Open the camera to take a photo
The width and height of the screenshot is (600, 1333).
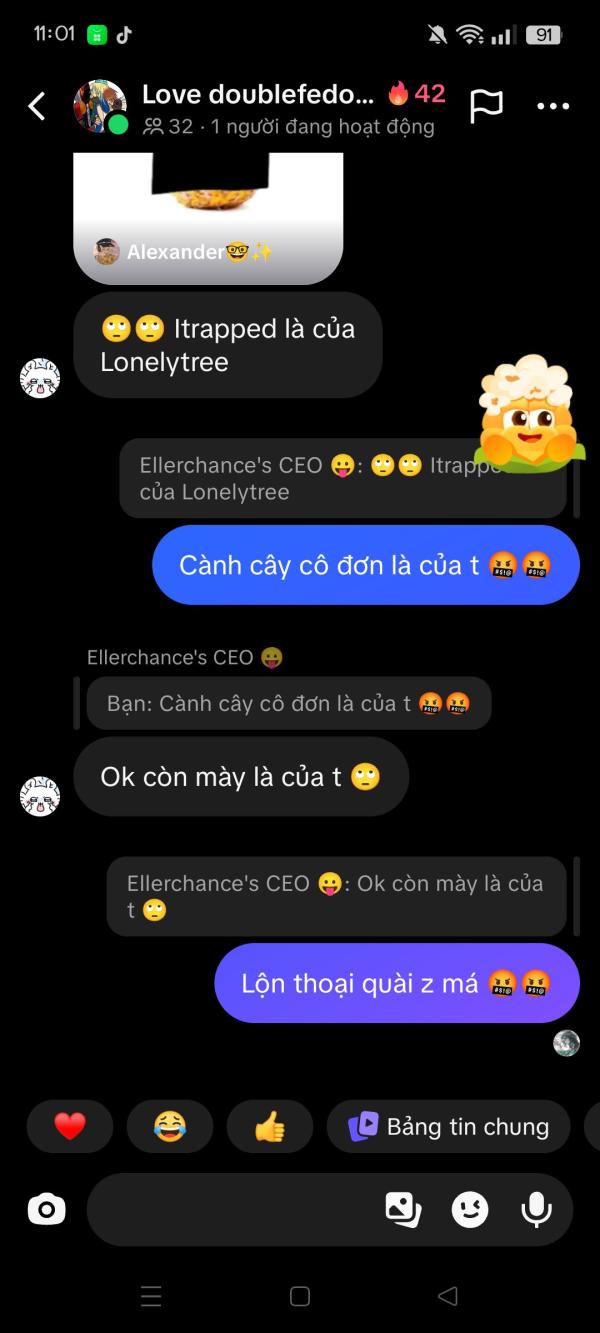(46, 1210)
